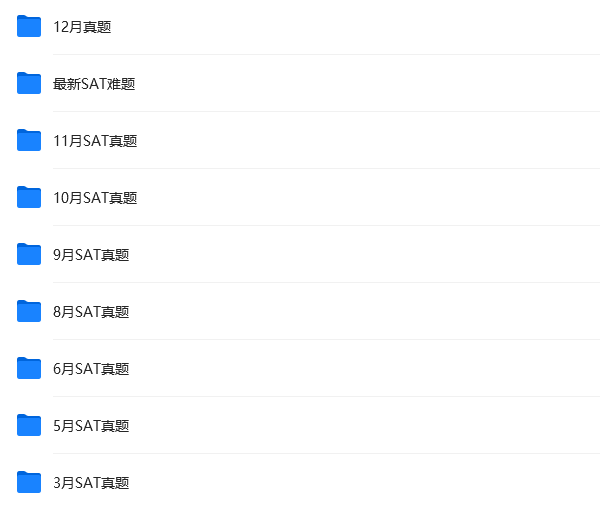Select the 5月SAT真题 folder
The height and width of the screenshot is (506, 600).
[x=91, y=426]
